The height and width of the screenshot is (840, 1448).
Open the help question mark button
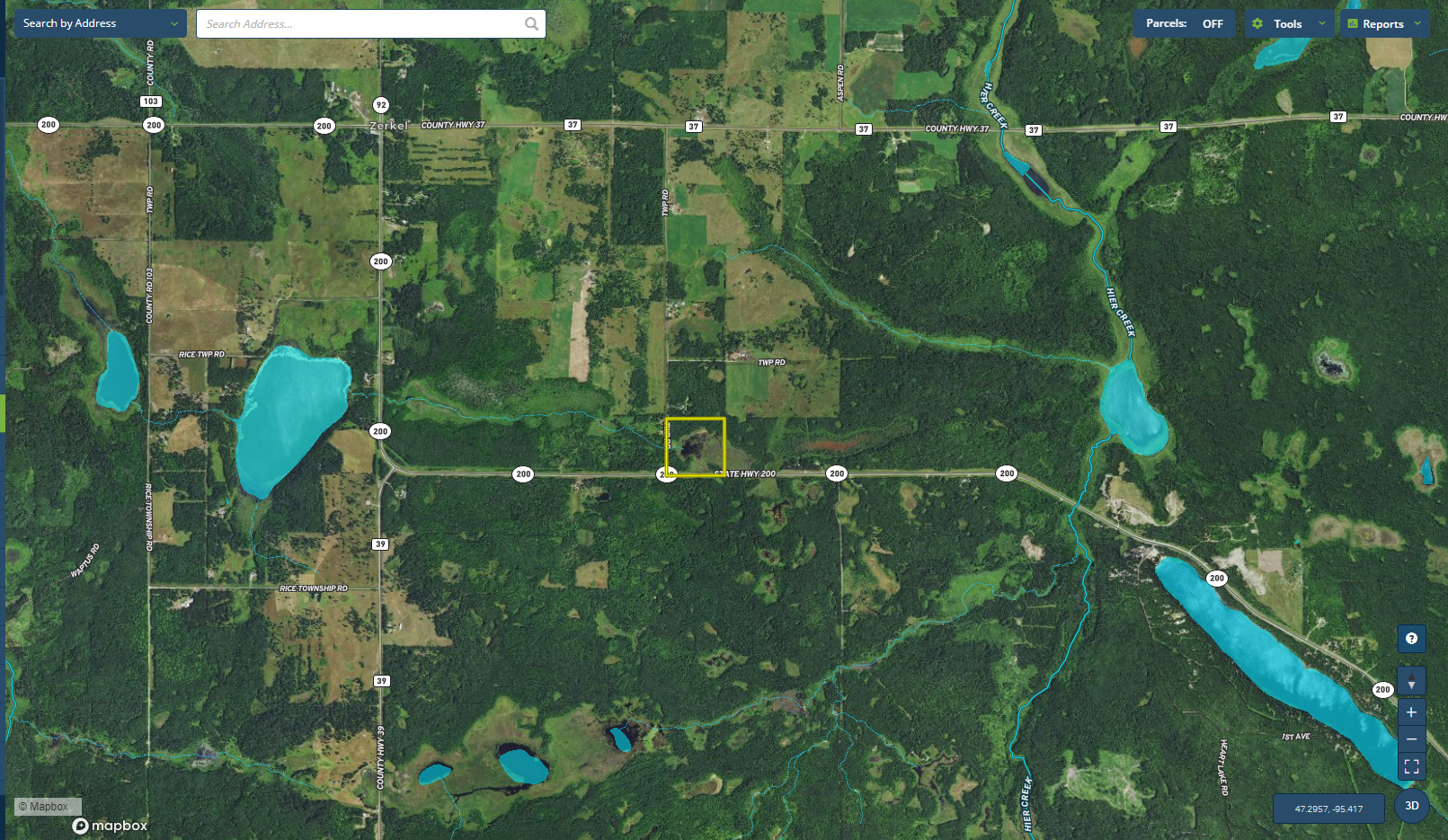(x=1411, y=639)
